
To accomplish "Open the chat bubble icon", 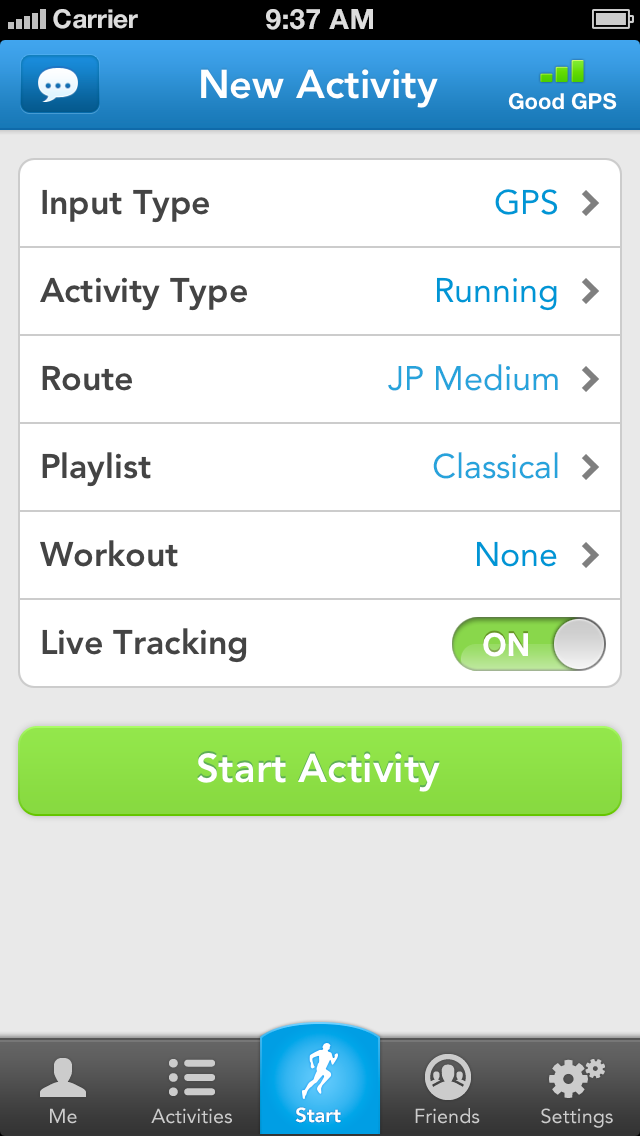I will pos(60,85).
